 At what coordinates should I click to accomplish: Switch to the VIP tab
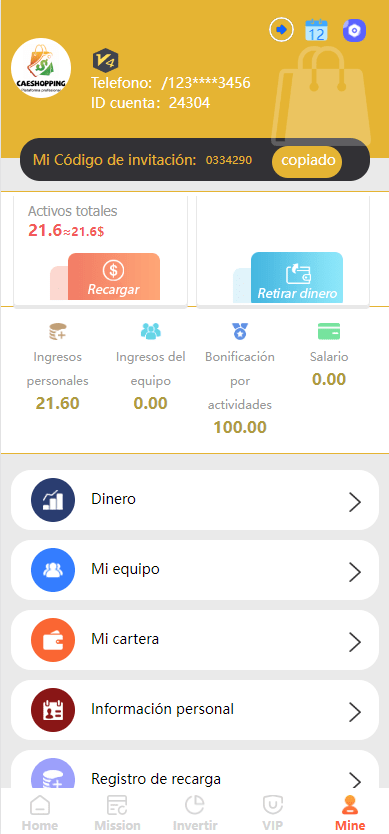pyautogui.click(x=273, y=813)
